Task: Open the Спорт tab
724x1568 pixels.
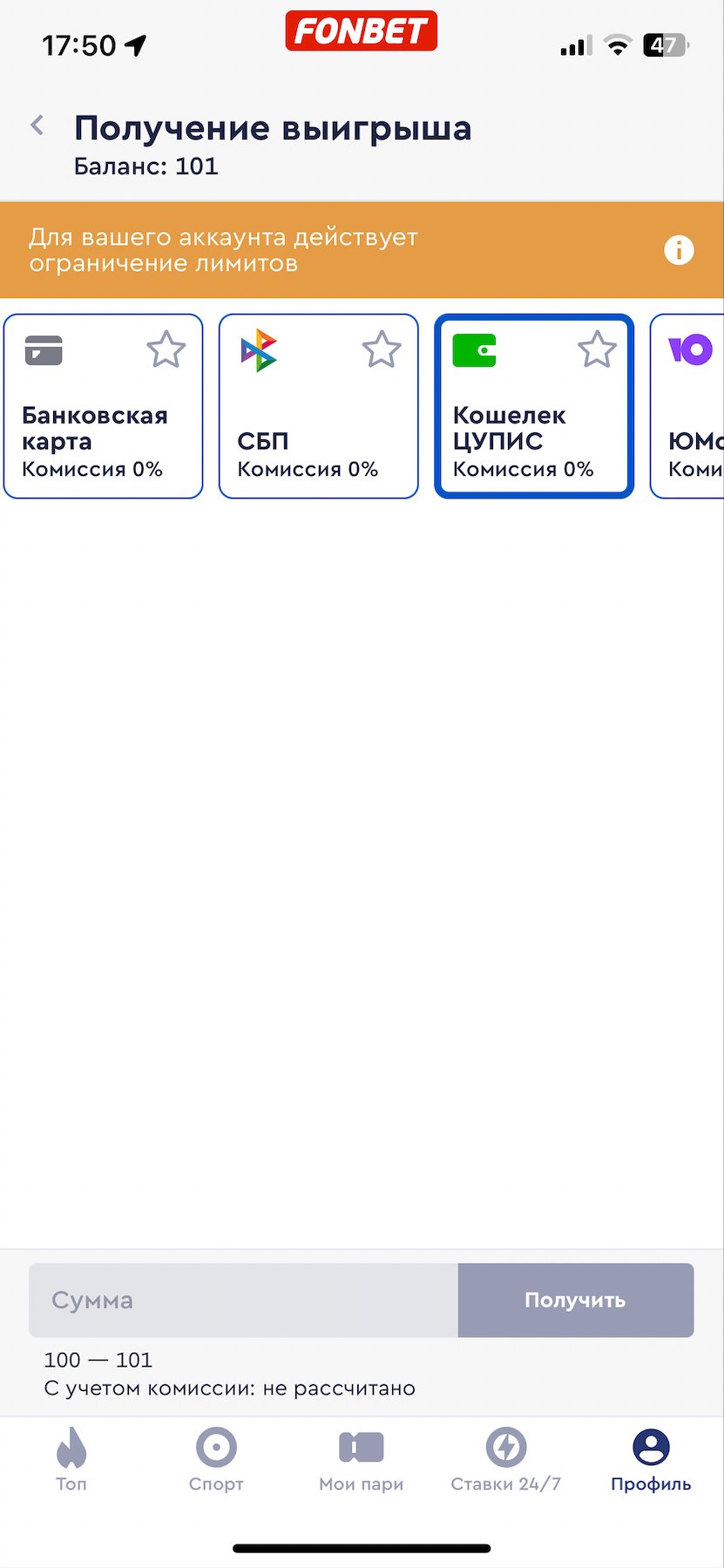Action: tap(216, 1460)
